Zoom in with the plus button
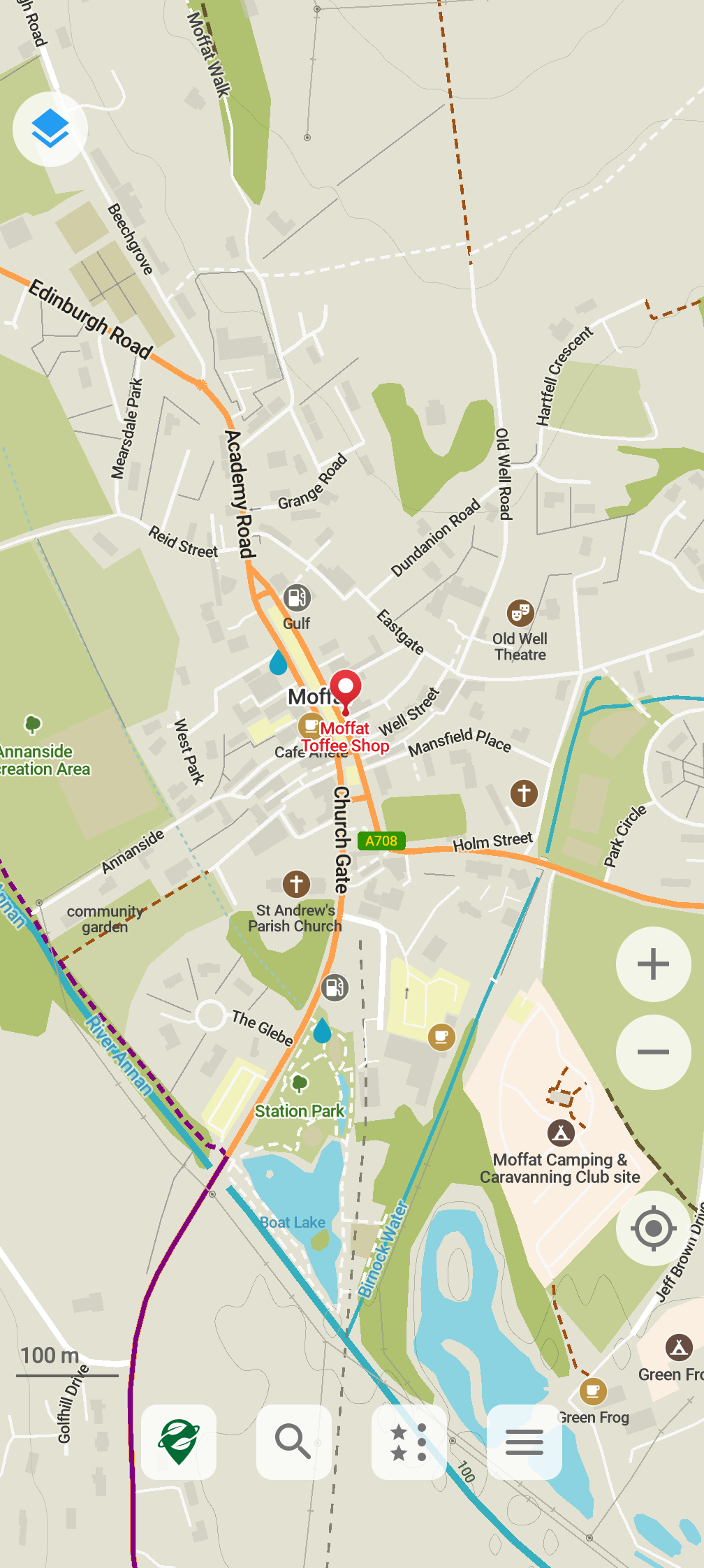The width and height of the screenshot is (704, 1568). click(653, 964)
